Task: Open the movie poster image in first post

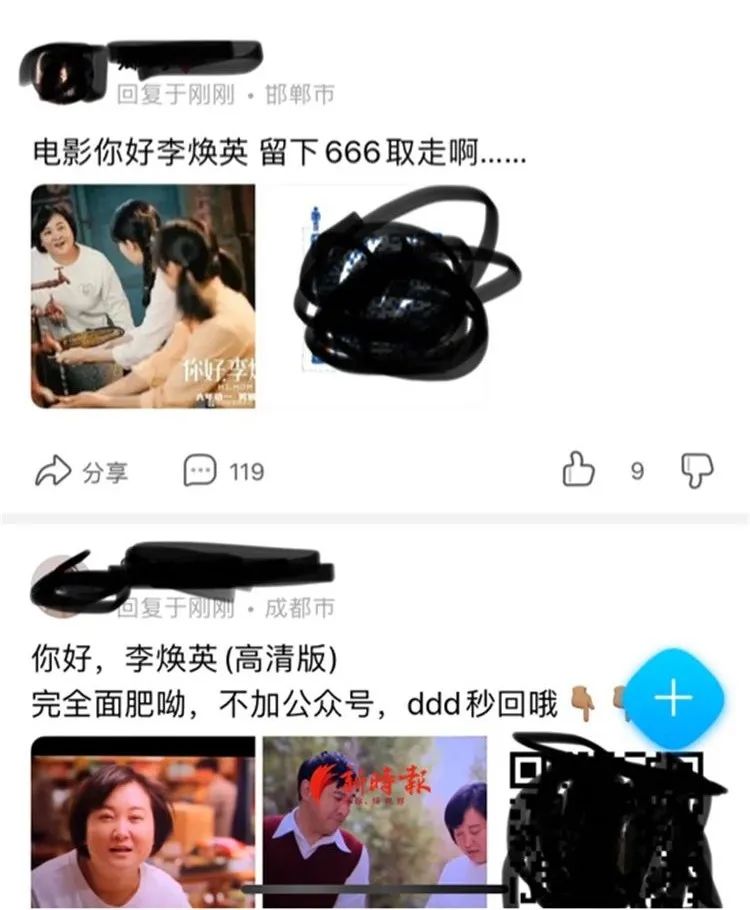Action: [x=143, y=297]
